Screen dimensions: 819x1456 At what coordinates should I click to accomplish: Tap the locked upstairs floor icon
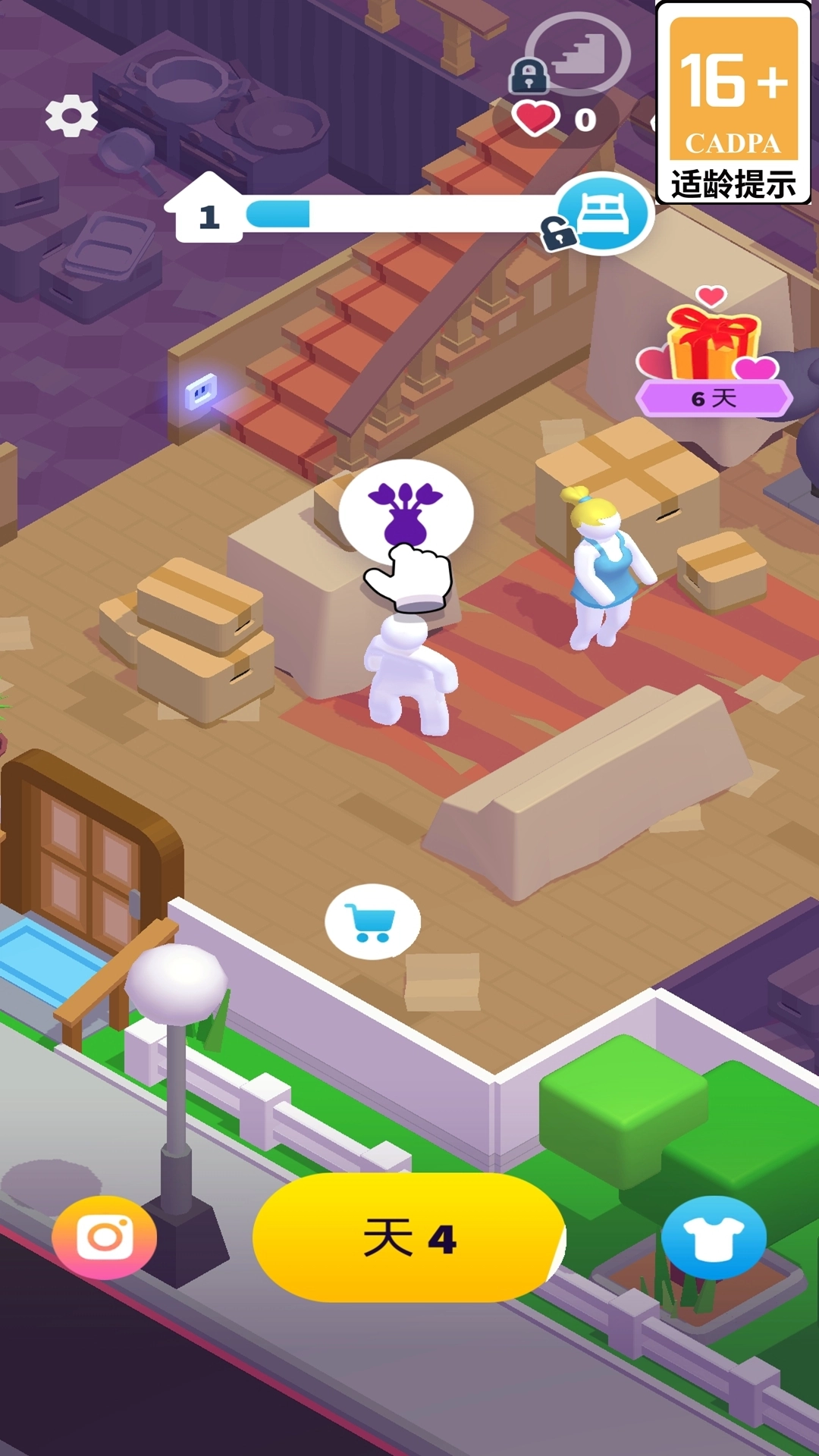[578, 55]
